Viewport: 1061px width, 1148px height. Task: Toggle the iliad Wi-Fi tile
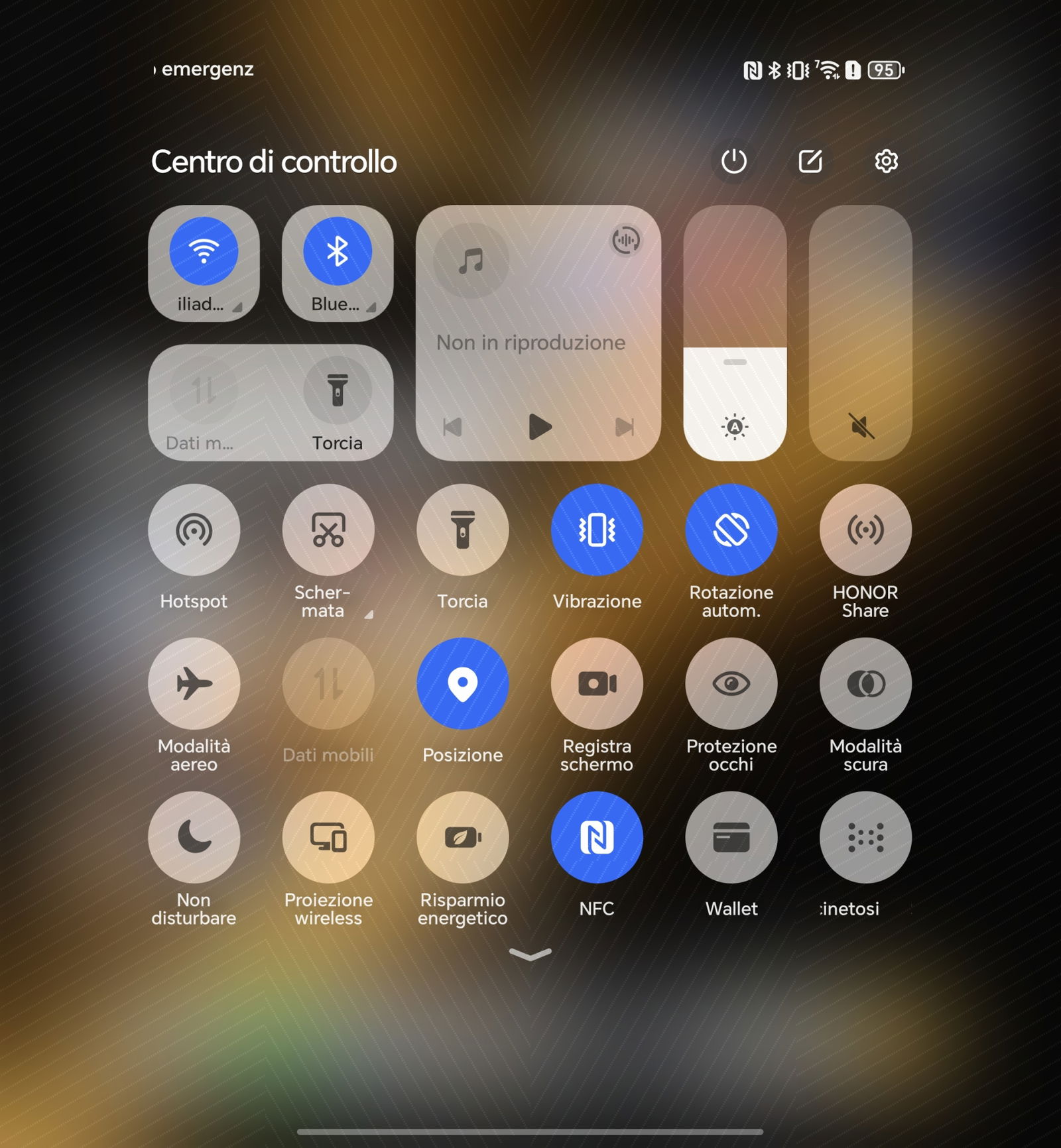pyautogui.click(x=204, y=251)
